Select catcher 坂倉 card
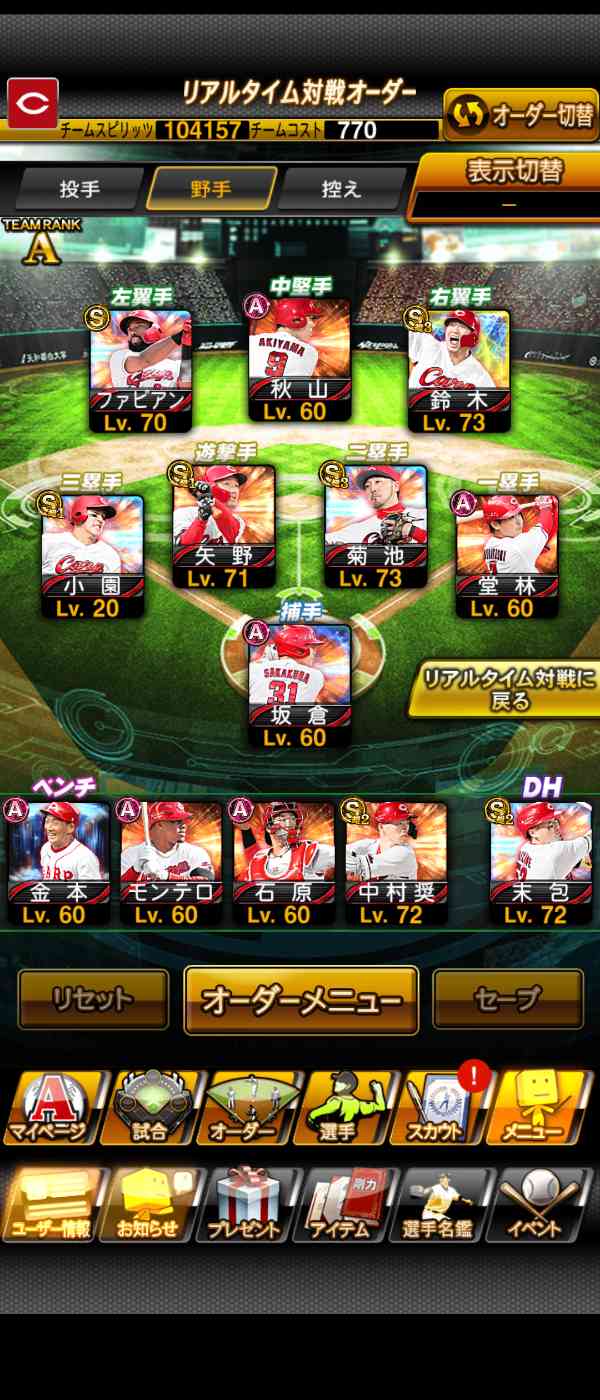 (x=299, y=686)
